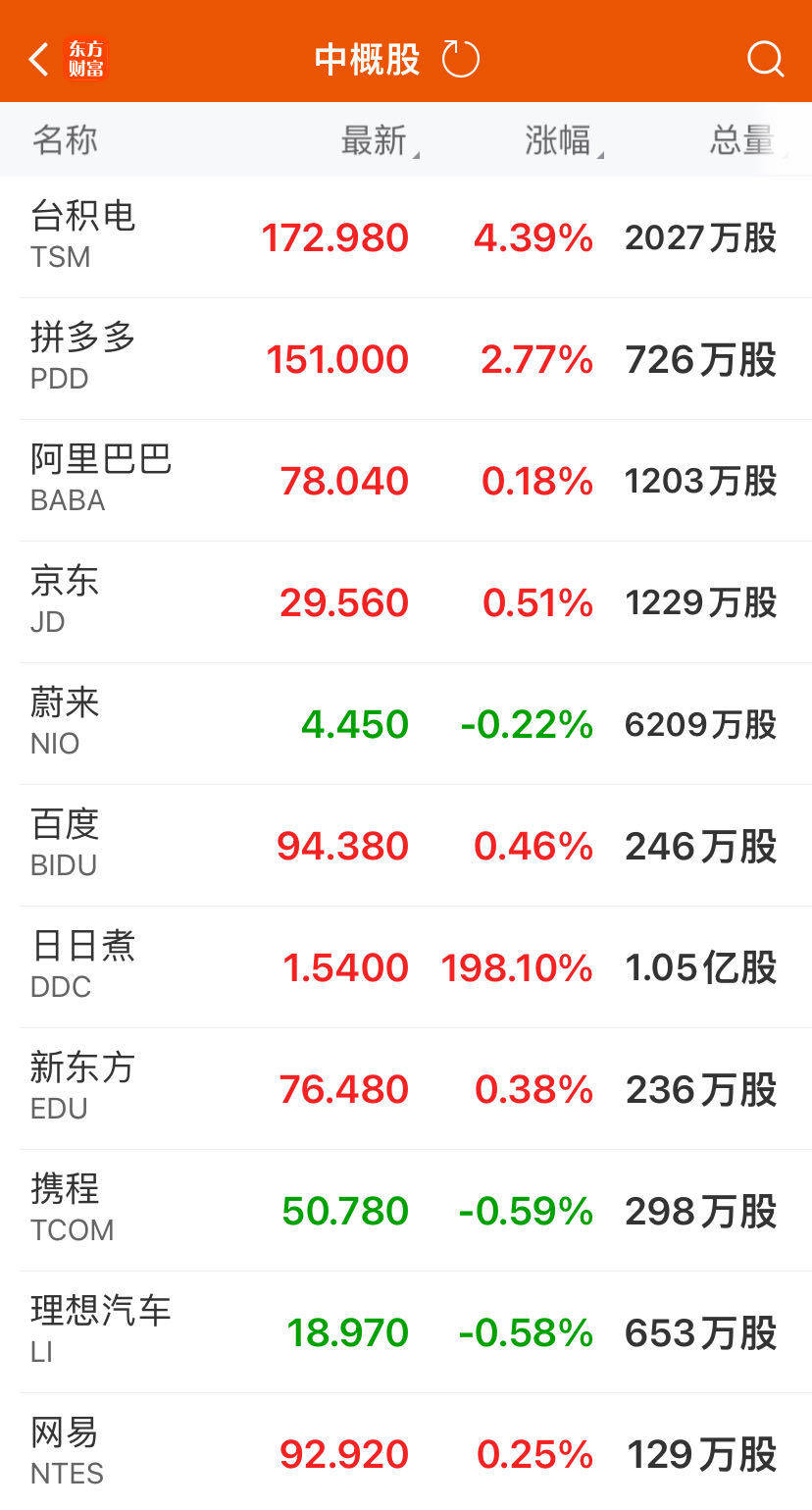The height and width of the screenshot is (1510, 812).
Task: Select the 阿里巴巴 BABA entry
Action: coord(406,479)
